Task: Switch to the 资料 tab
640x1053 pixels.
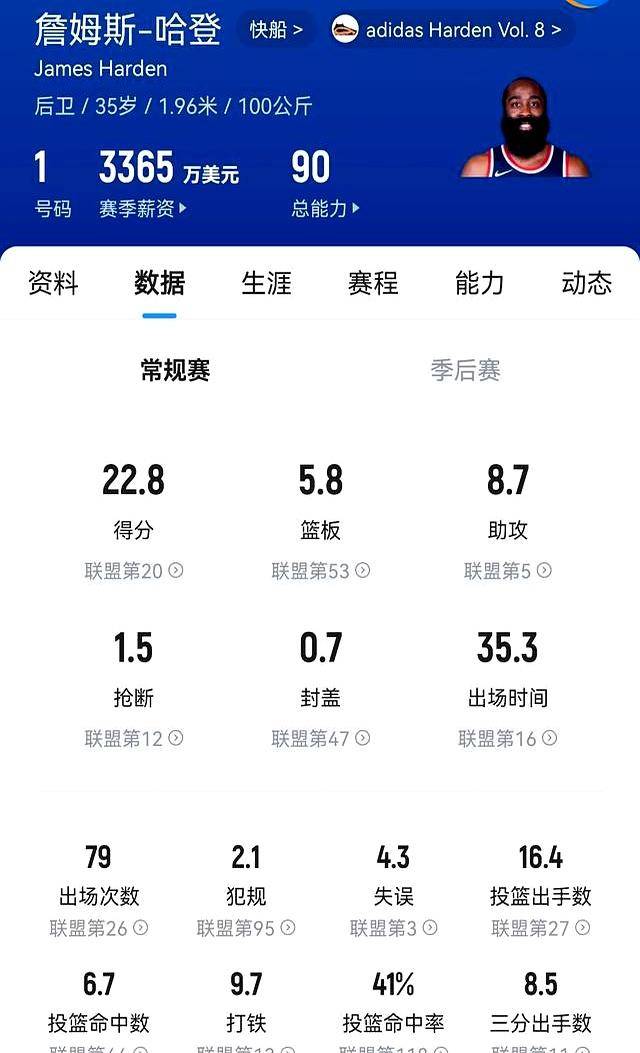Action: [x=53, y=283]
